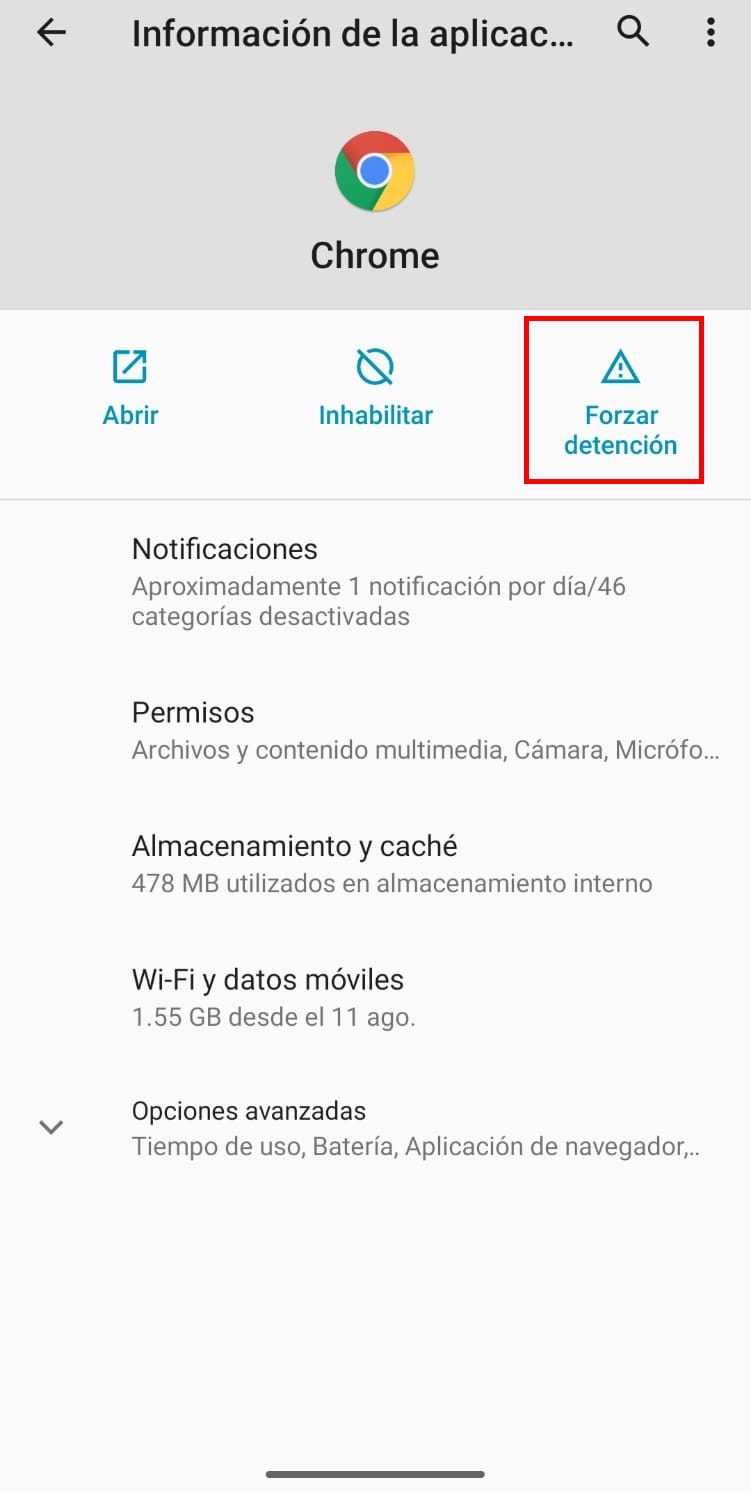This screenshot has width=751, height=1492.
Task: Go back using the top arrow
Action: pos(51,33)
